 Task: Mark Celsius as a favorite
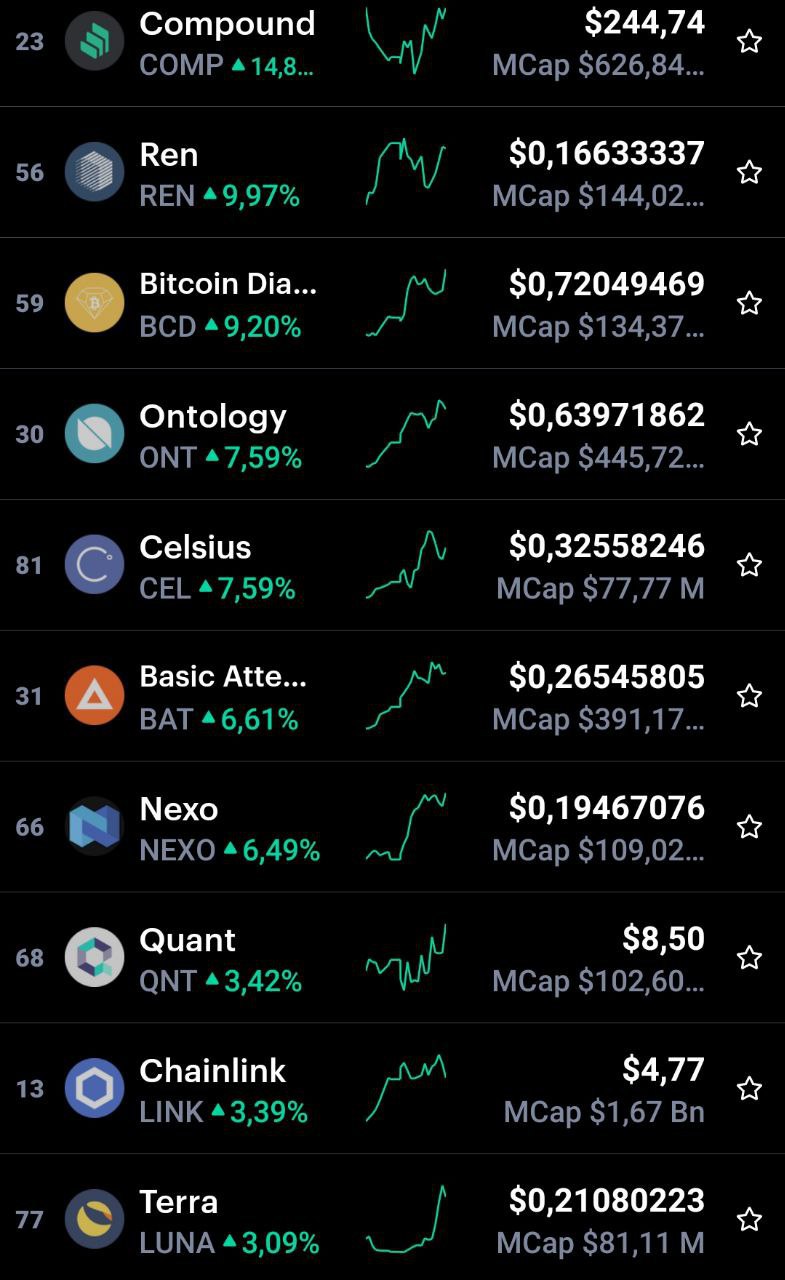(x=749, y=566)
